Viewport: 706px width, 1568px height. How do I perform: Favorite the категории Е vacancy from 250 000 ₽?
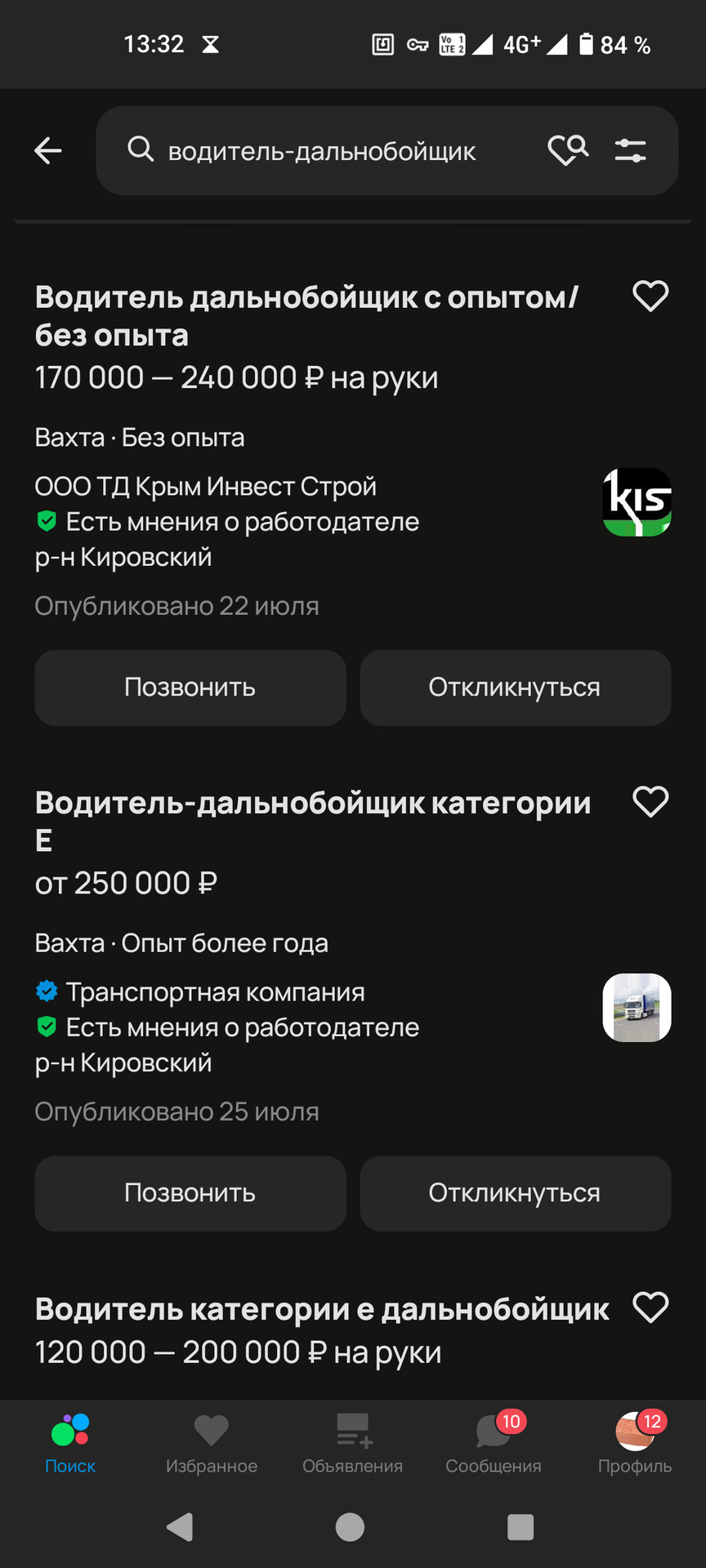tap(650, 801)
